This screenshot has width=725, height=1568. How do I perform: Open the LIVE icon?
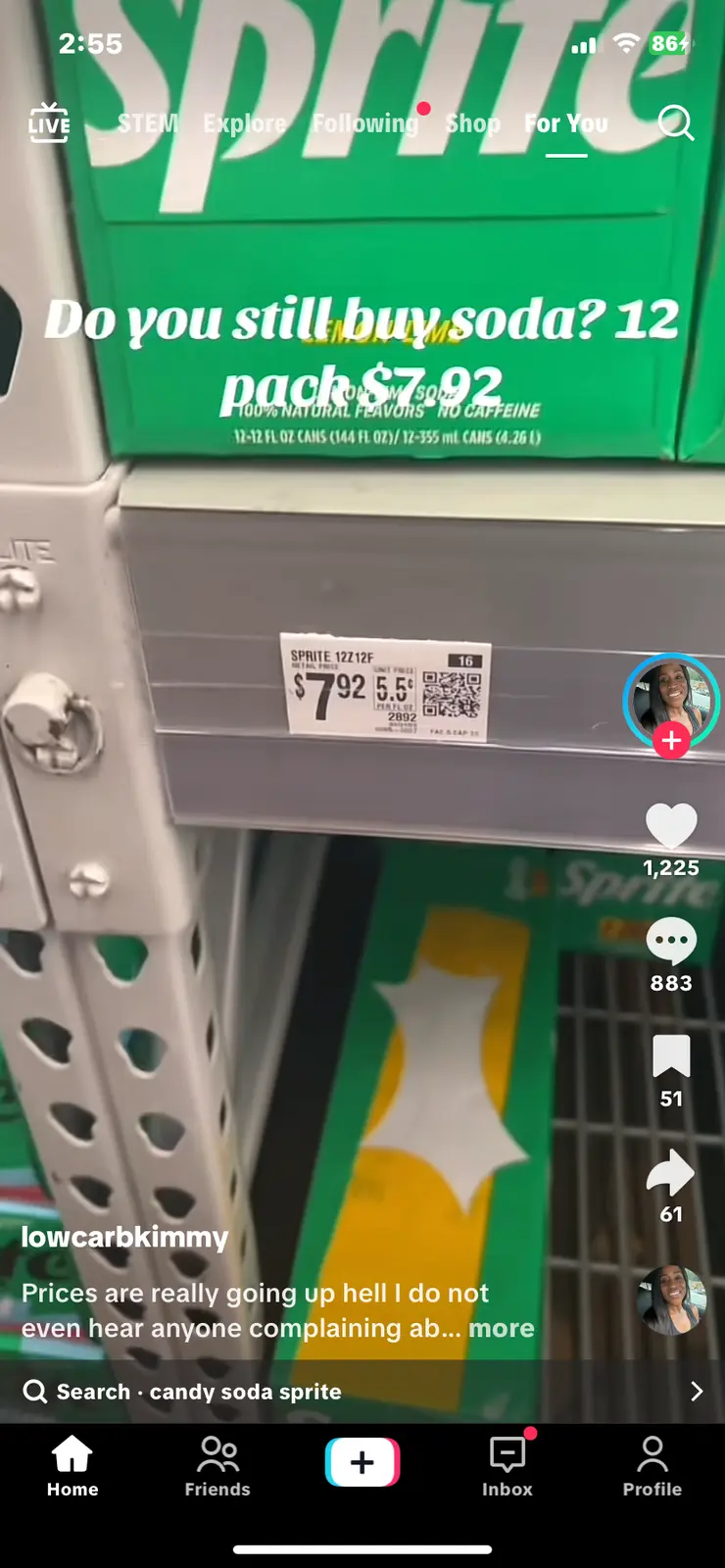coord(49,122)
